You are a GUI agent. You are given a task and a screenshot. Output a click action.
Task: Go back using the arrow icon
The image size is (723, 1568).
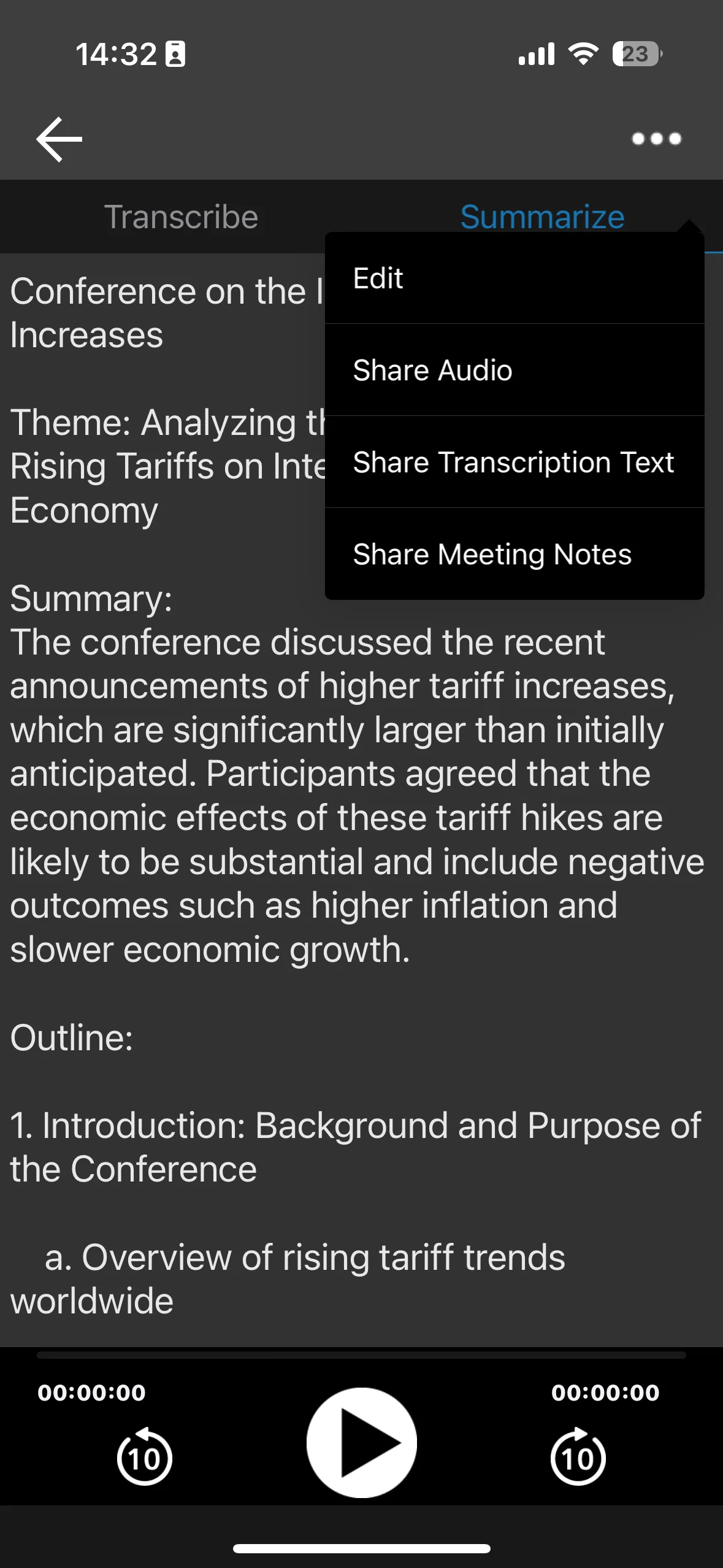(x=59, y=139)
